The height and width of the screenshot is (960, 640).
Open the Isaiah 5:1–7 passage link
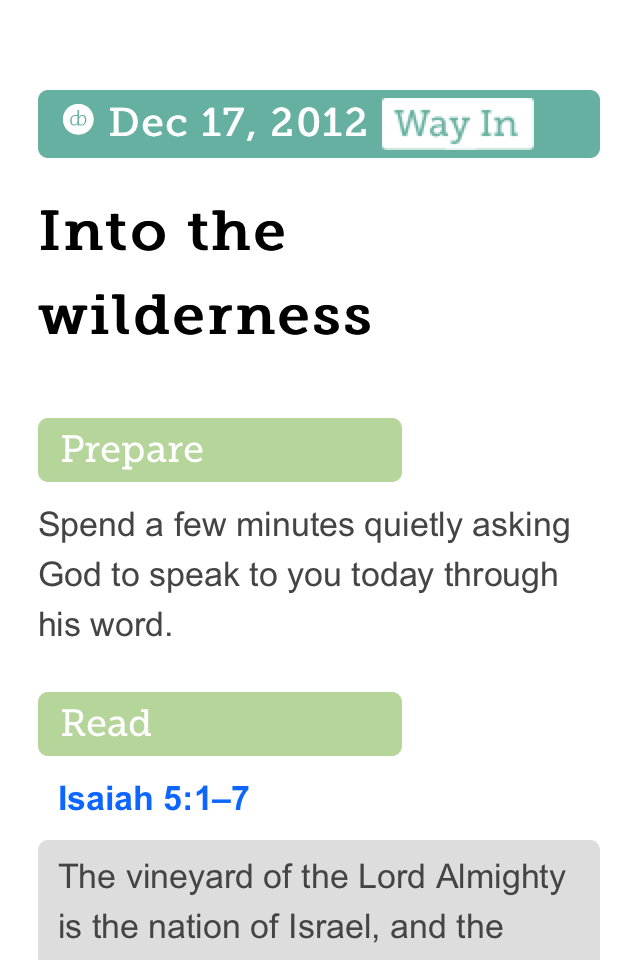click(153, 798)
